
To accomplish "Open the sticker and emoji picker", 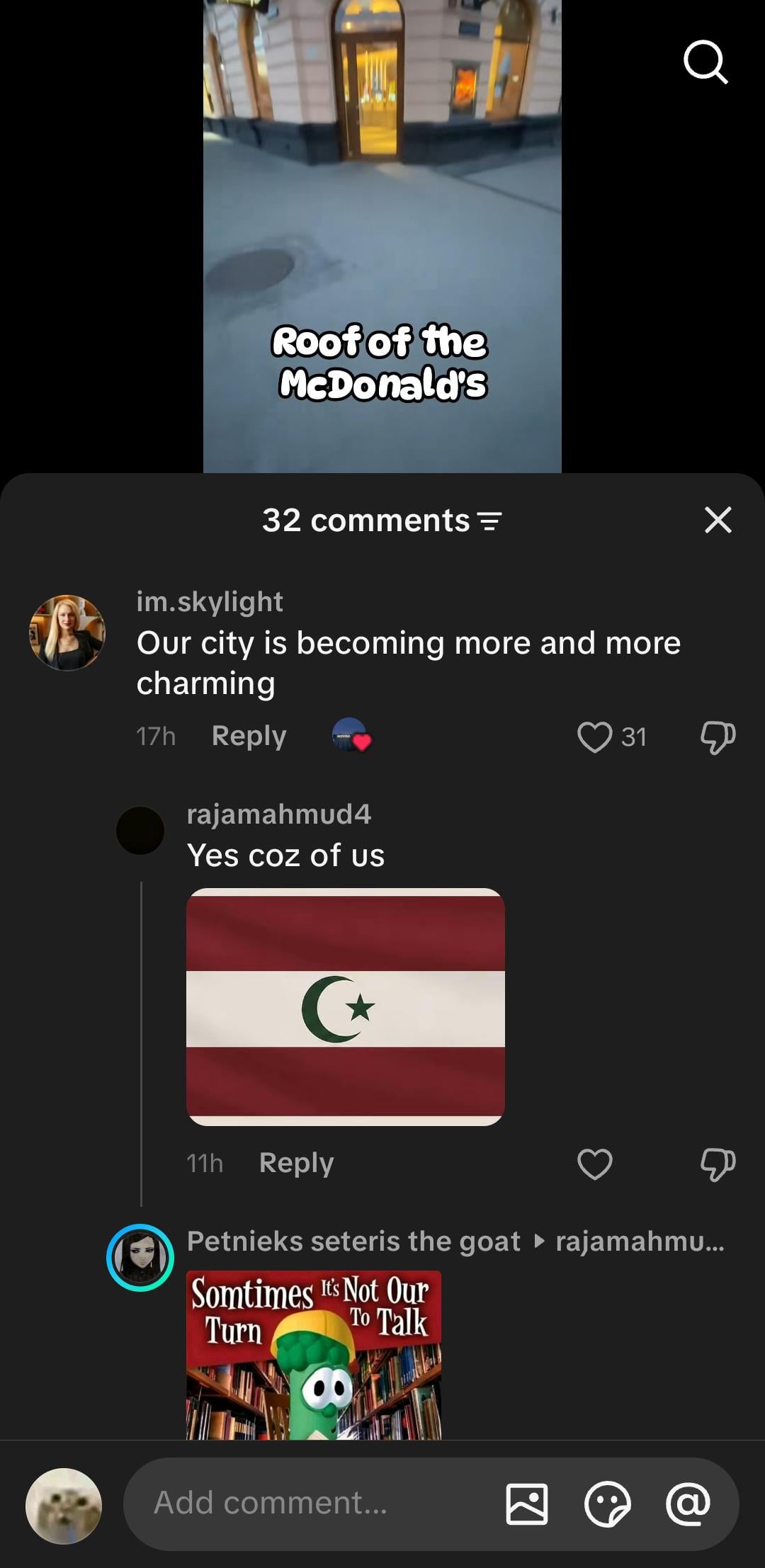I will 607,1503.
